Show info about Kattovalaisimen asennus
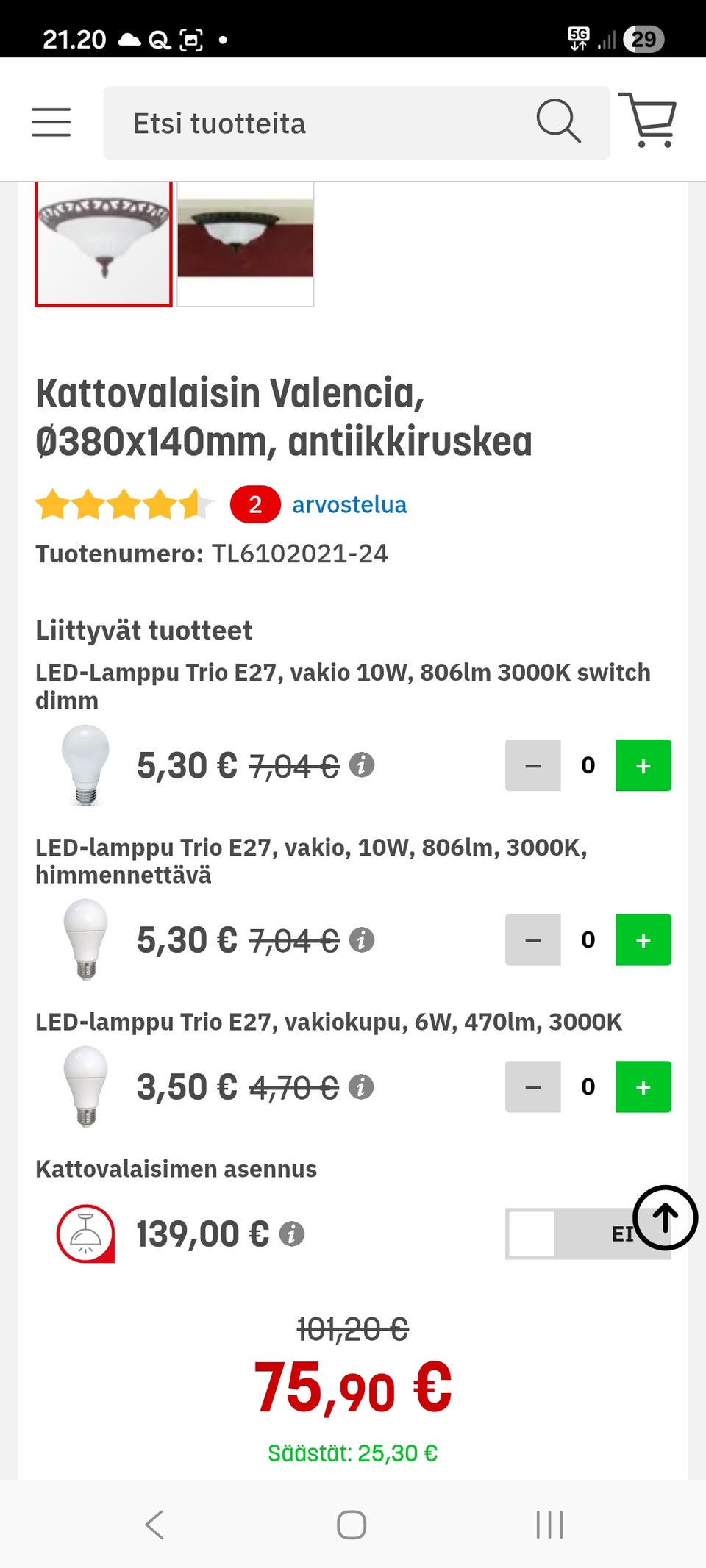 pyautogui.click(x=292, y=1234)
